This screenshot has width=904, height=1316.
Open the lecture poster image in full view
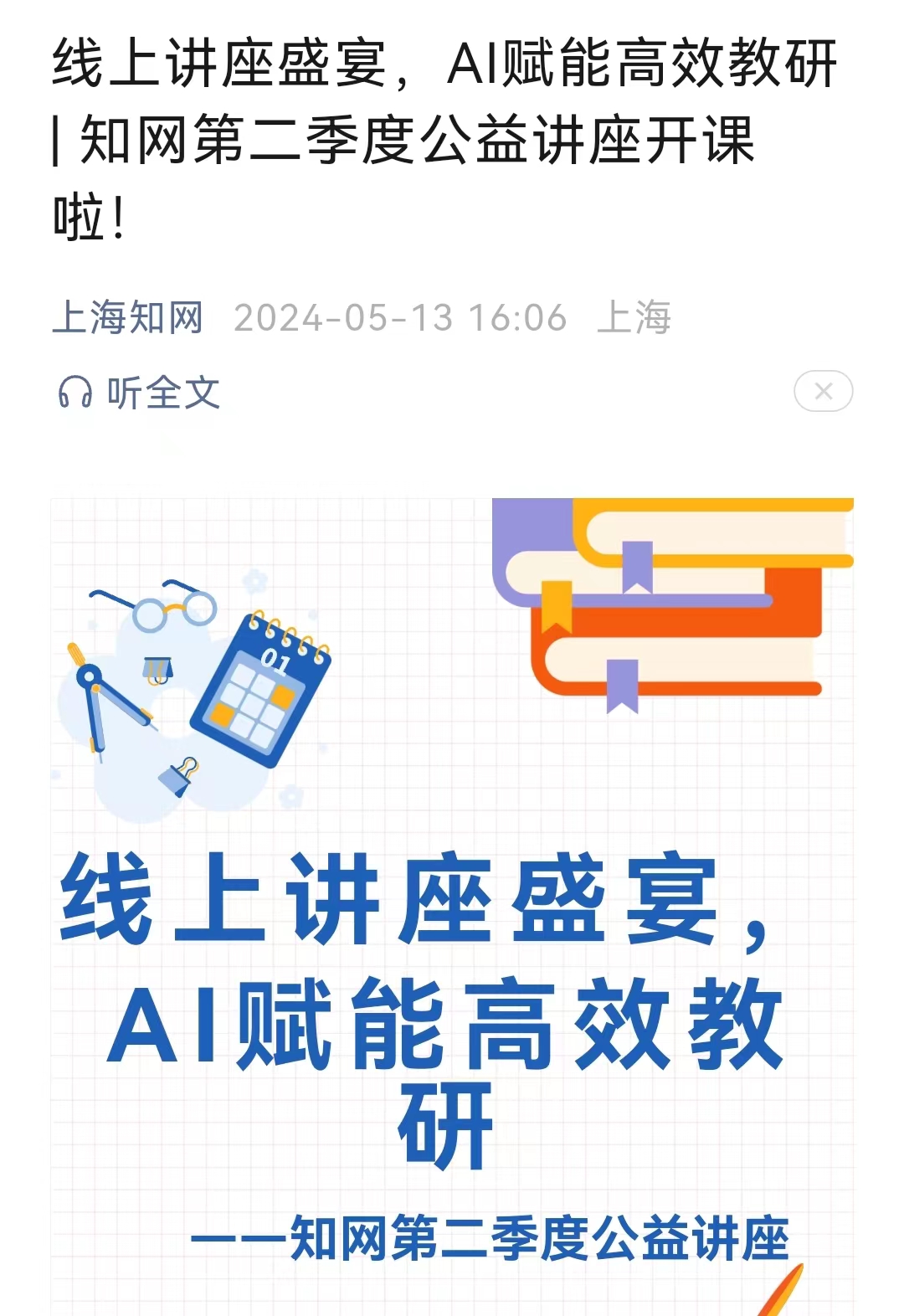pos(452,904)
